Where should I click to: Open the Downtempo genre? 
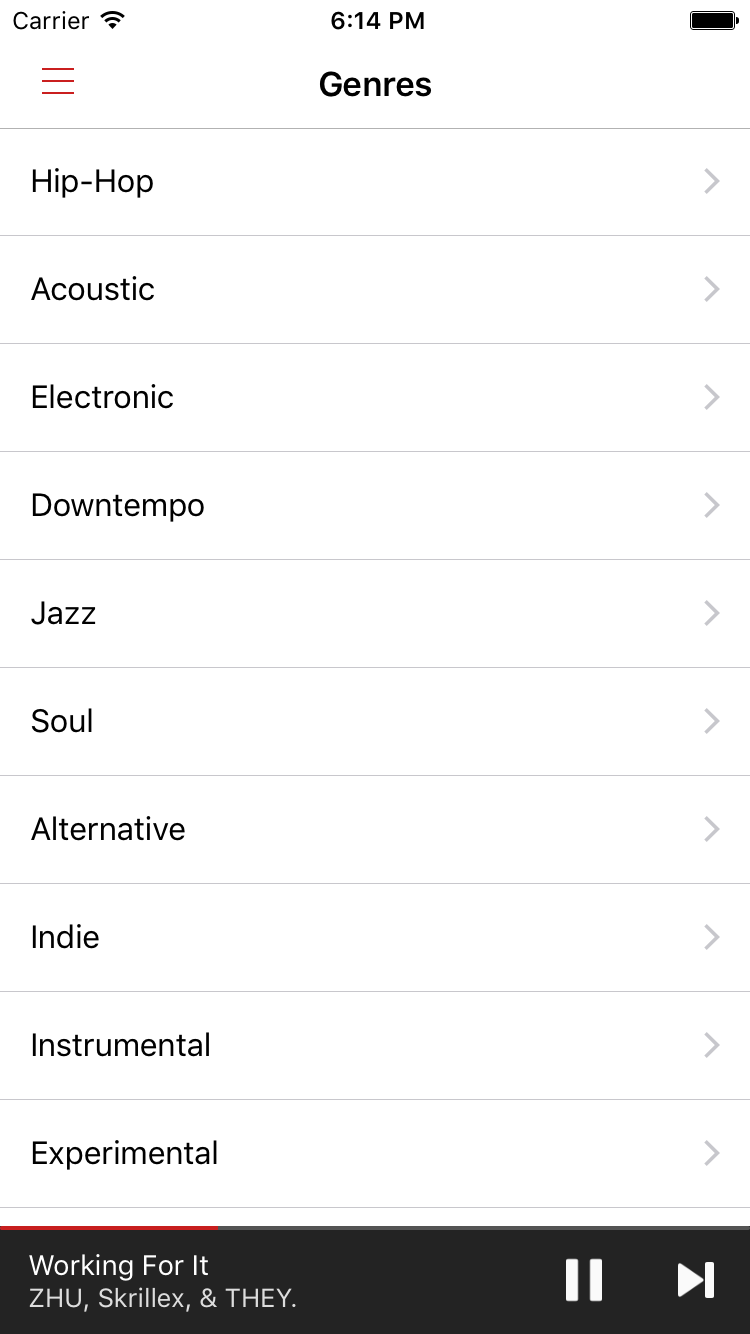375,506
